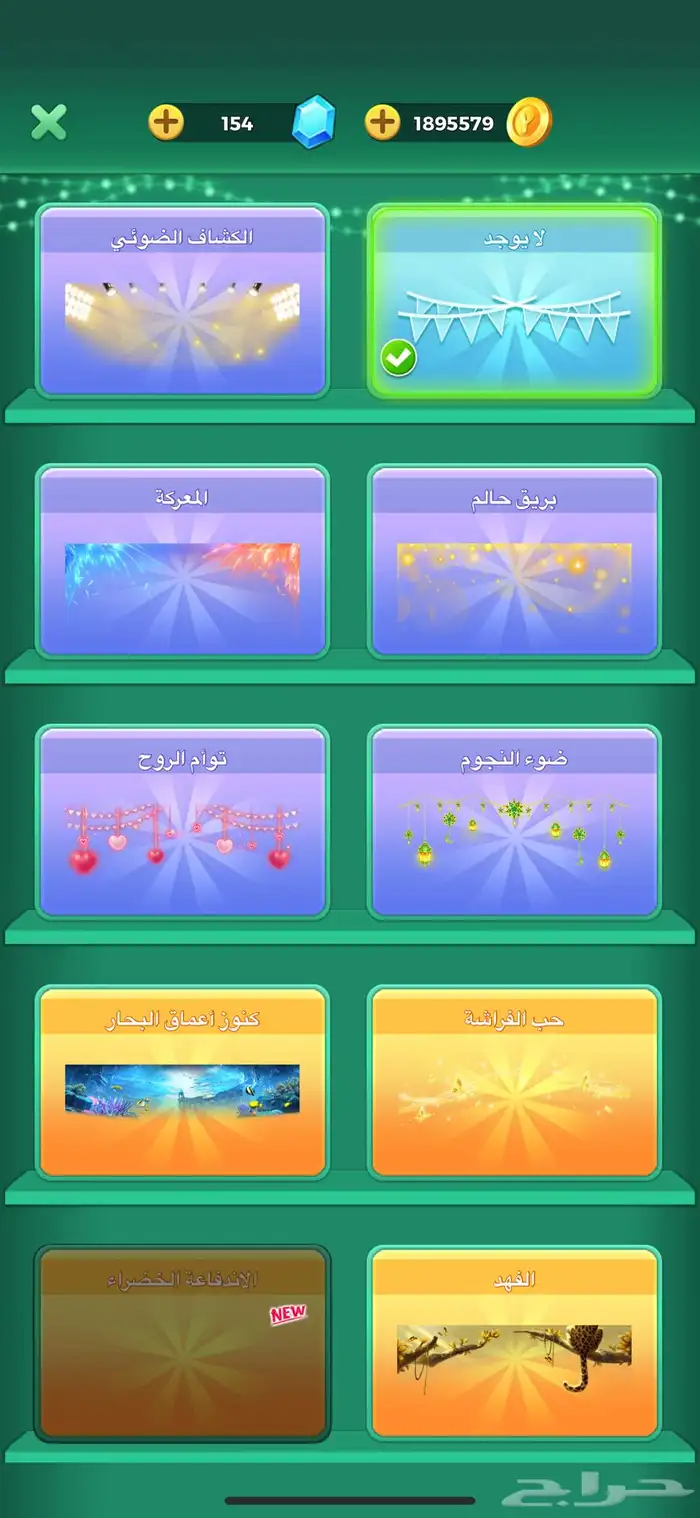Open the كنوز أعماق البحار card
Screen dimensions: 700x1518
click(182, 1082)
